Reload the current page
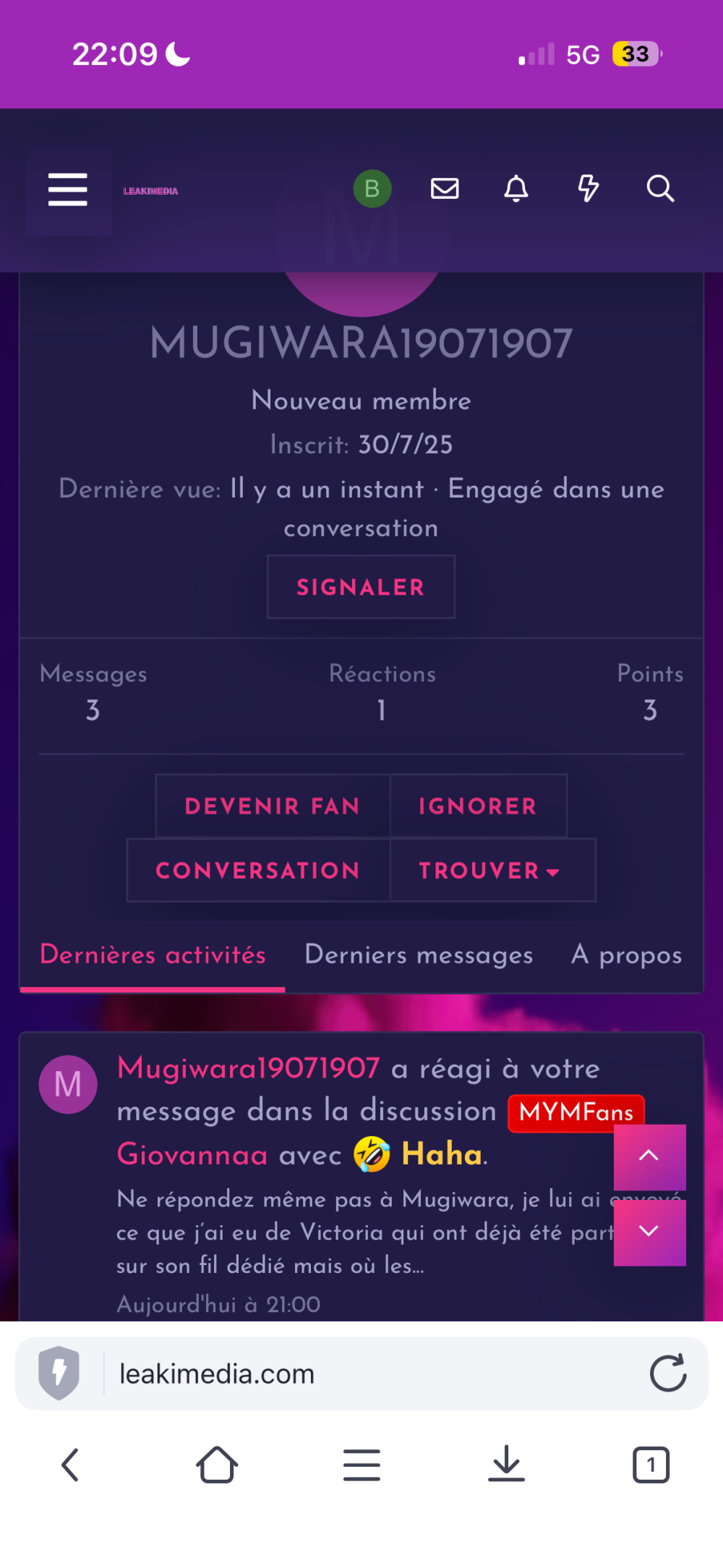Image resolution: width=723 pixels, height=1568 pixels. pyautogui.click(x=668, y=1373)
